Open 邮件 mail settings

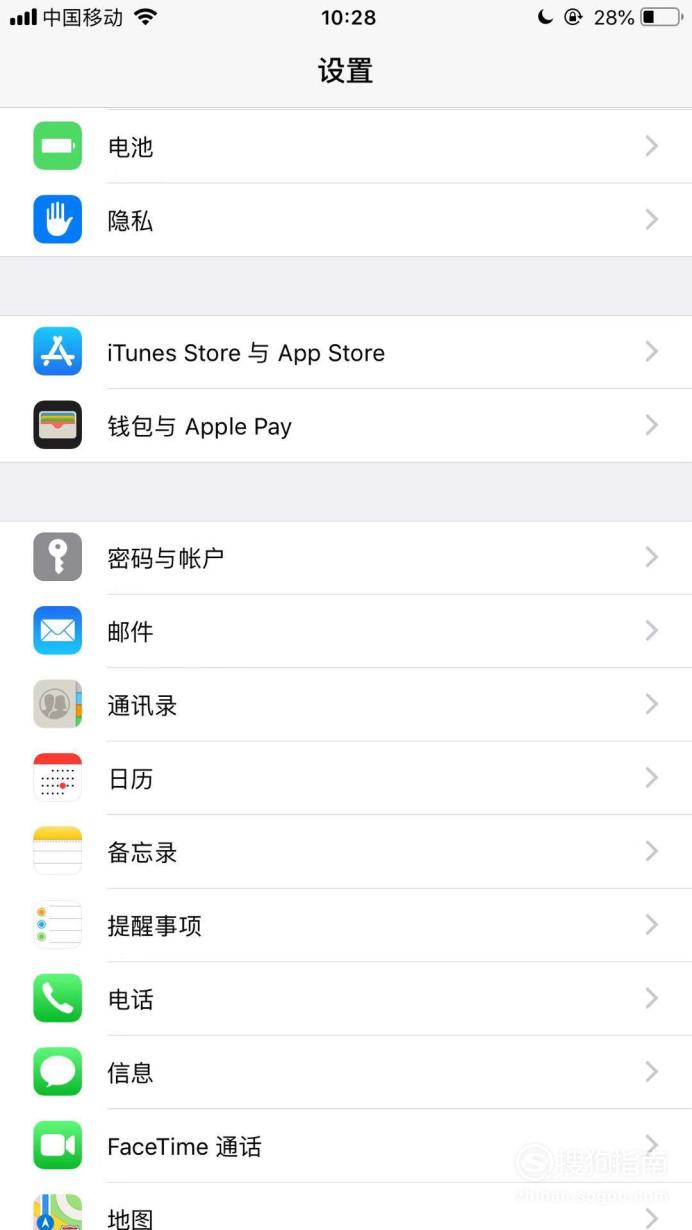point(346,631)
